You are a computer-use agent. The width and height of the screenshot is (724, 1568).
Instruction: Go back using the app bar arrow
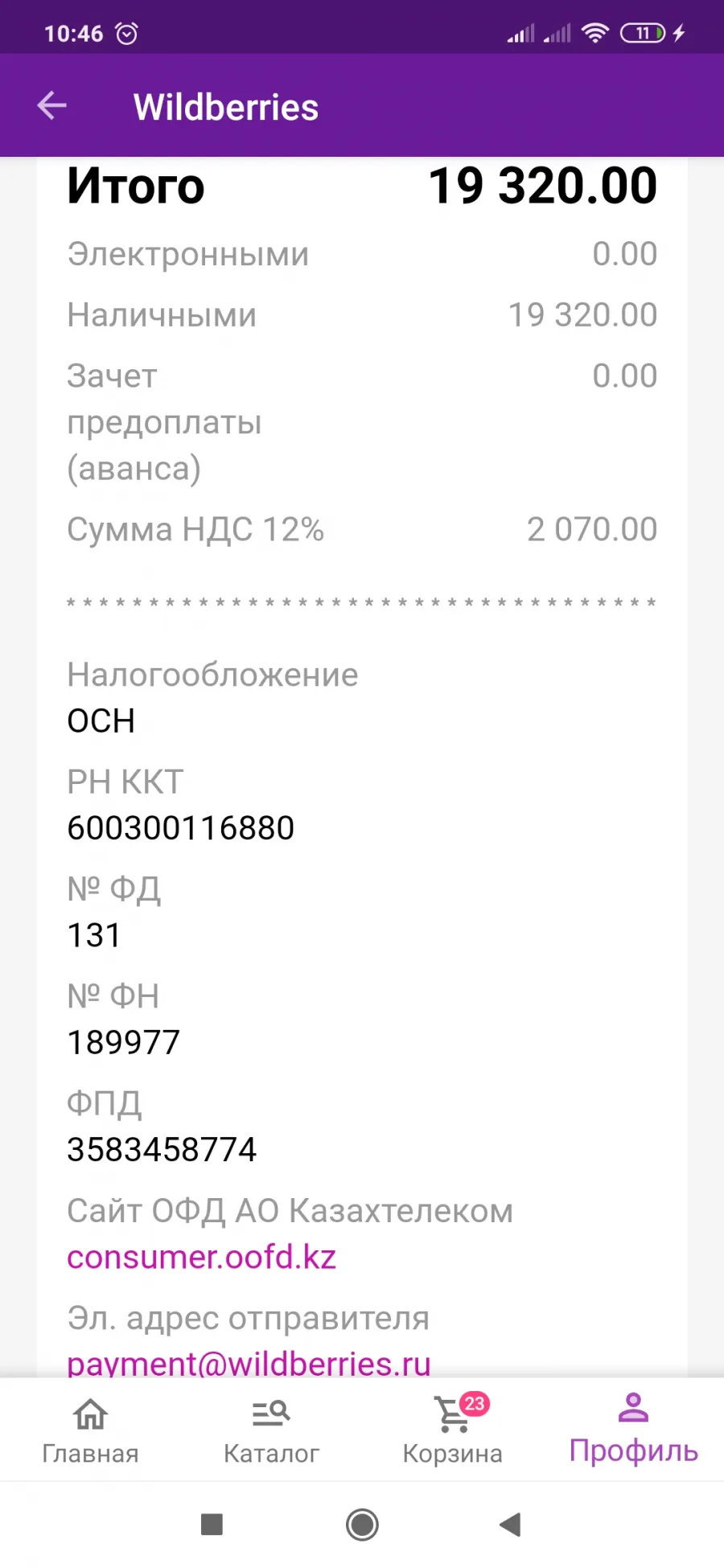click(x=52, y=105)
